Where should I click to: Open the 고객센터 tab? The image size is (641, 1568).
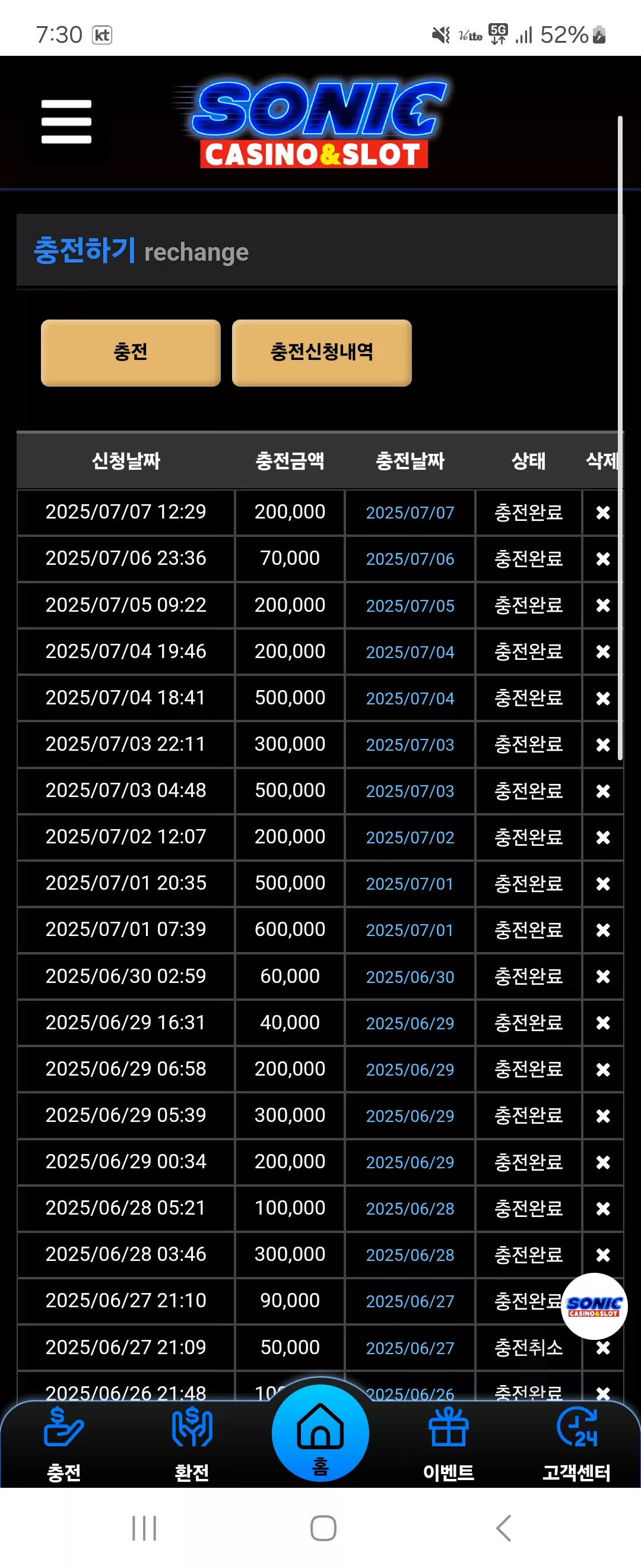point(576,1444)
